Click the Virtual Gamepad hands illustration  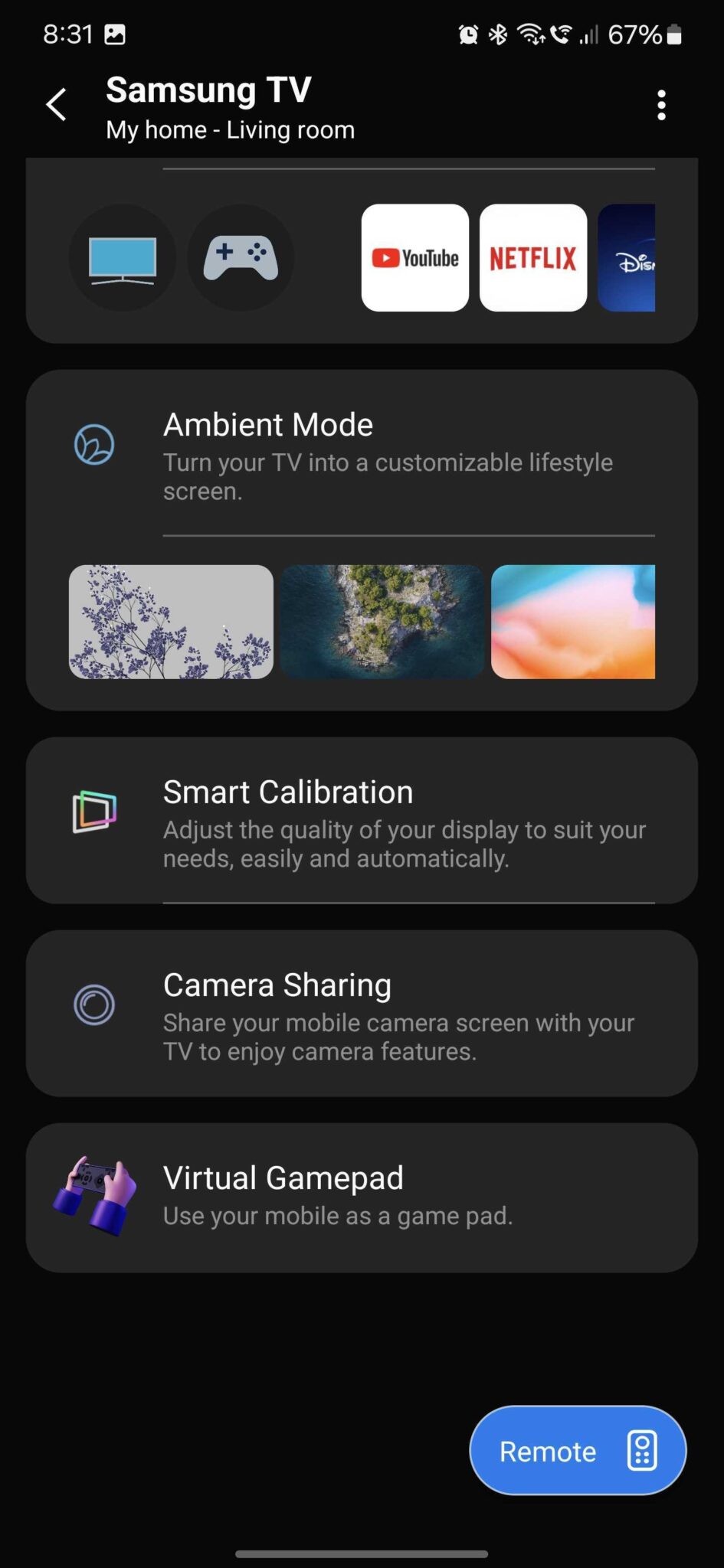pyautogui.click(x=96, y=1194)
